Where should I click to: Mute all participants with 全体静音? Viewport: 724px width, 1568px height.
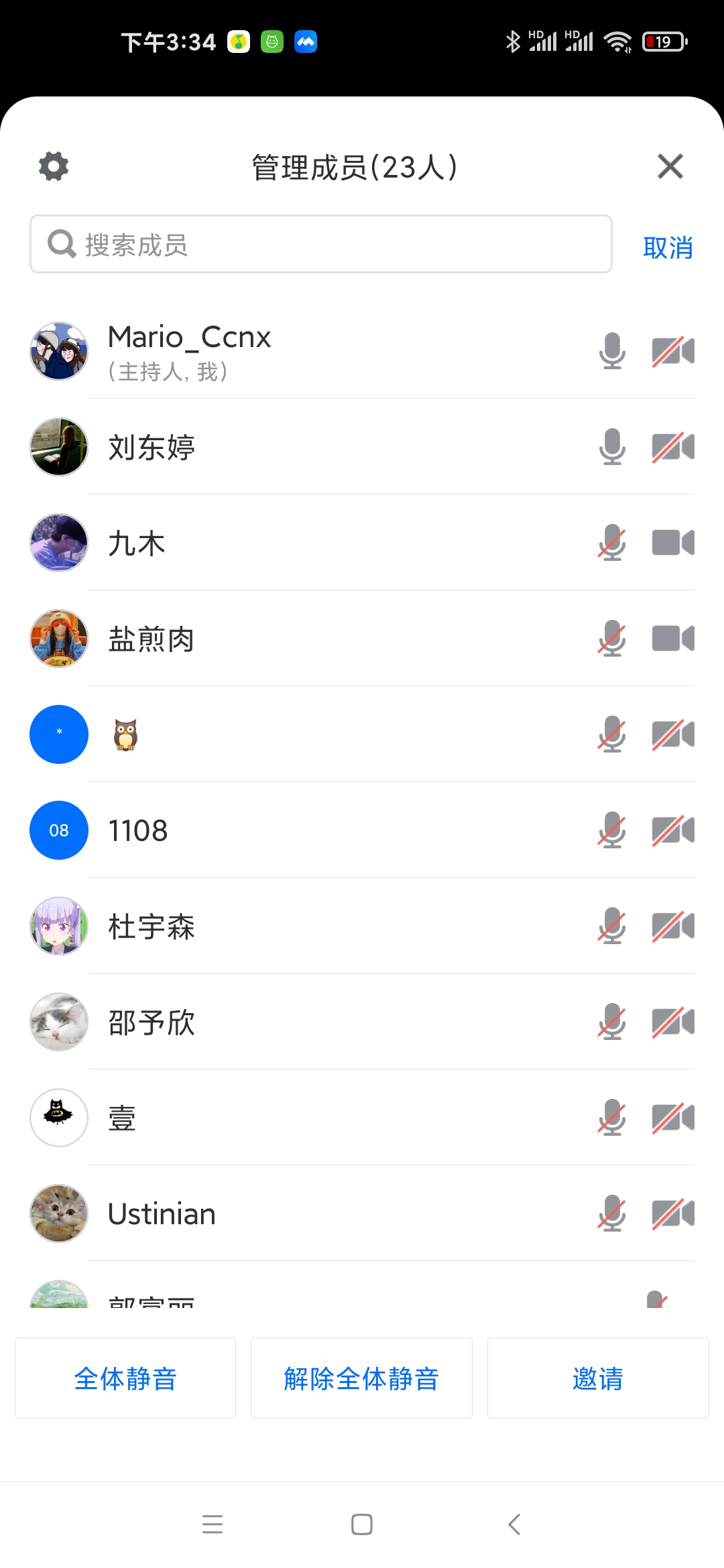(x=125, y=1378)
